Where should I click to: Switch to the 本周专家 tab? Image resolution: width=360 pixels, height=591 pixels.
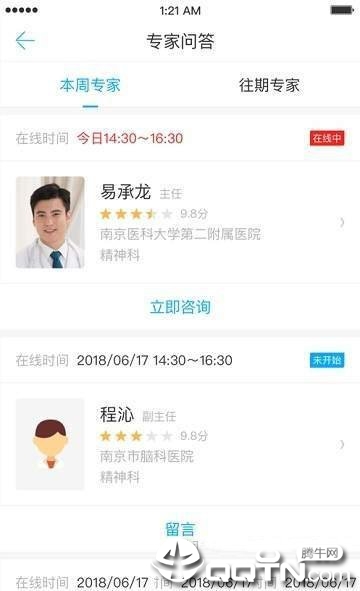(90, 85)
